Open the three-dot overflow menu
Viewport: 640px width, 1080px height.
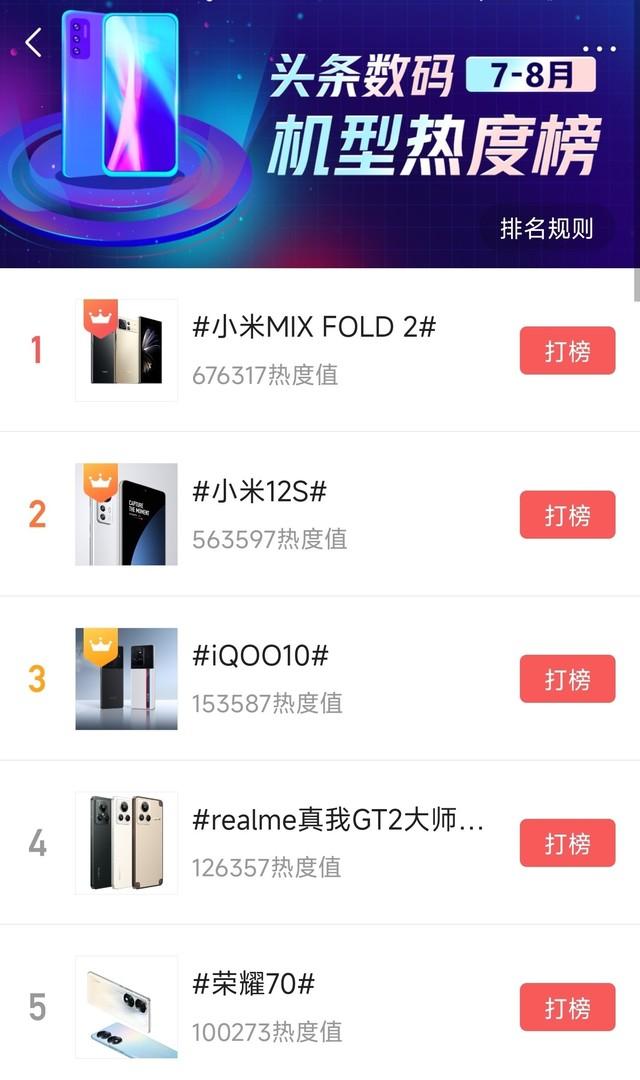click(x=599, y=49)
